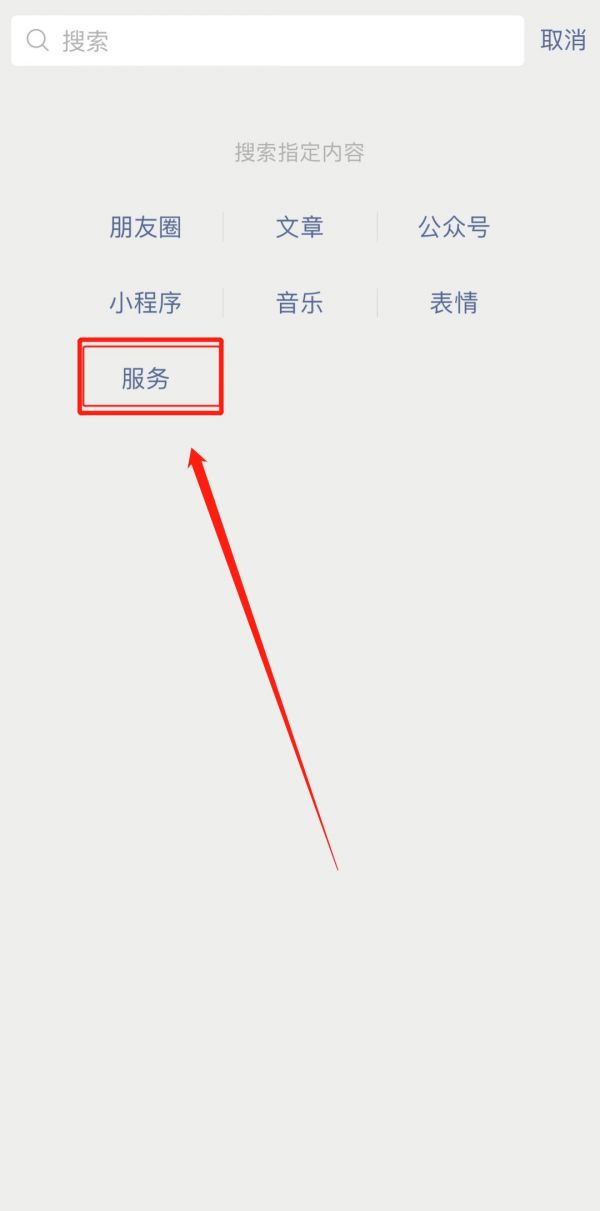Choose the 文章 search category
This screenshot has width=600, height=1211.
[300, 227]
